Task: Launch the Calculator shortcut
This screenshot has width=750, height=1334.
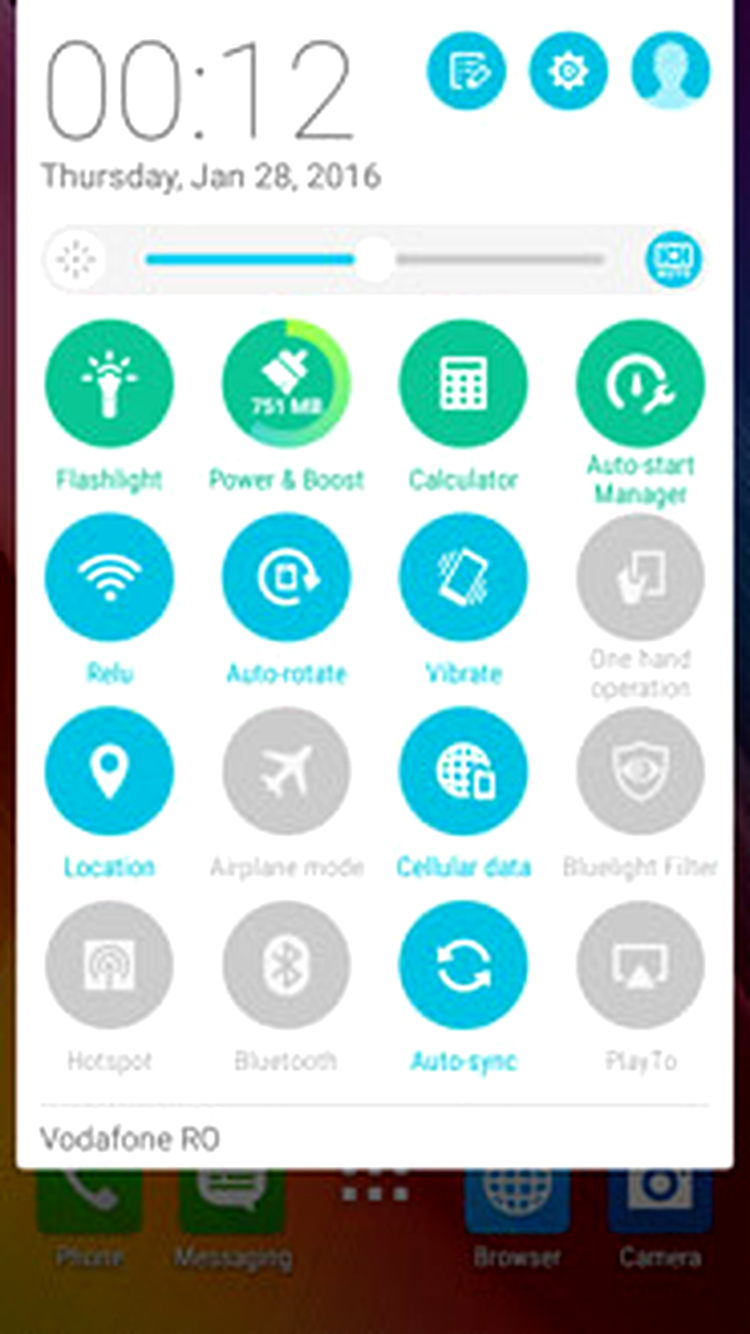Action: (463, 383)
